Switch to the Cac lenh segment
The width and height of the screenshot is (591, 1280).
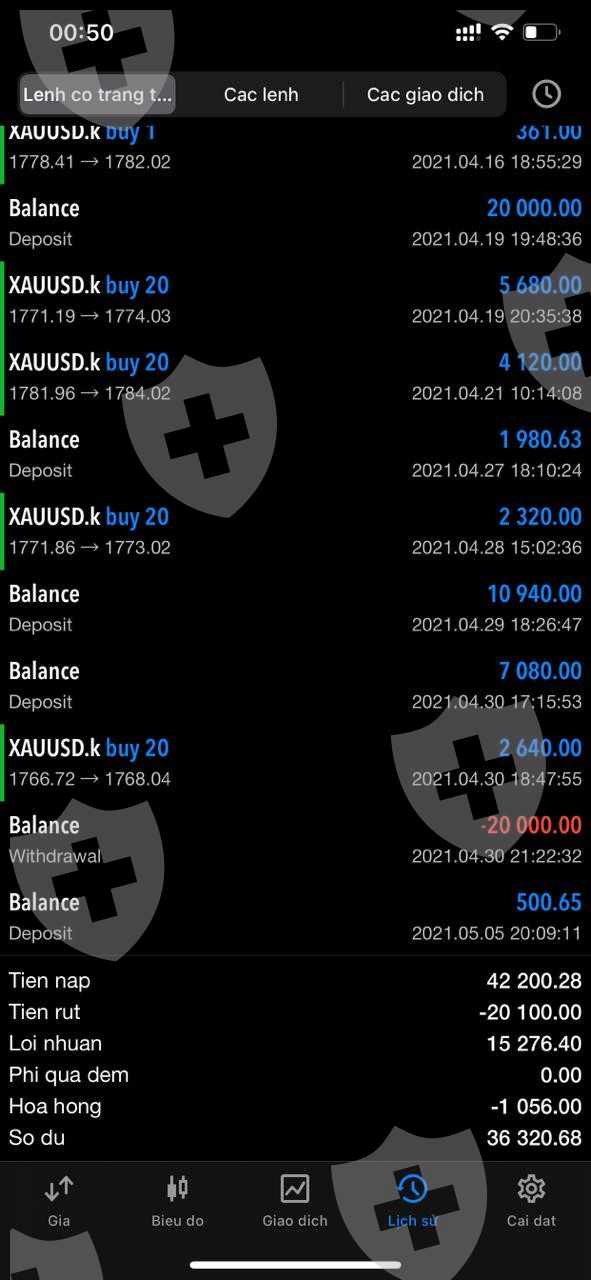261,95
